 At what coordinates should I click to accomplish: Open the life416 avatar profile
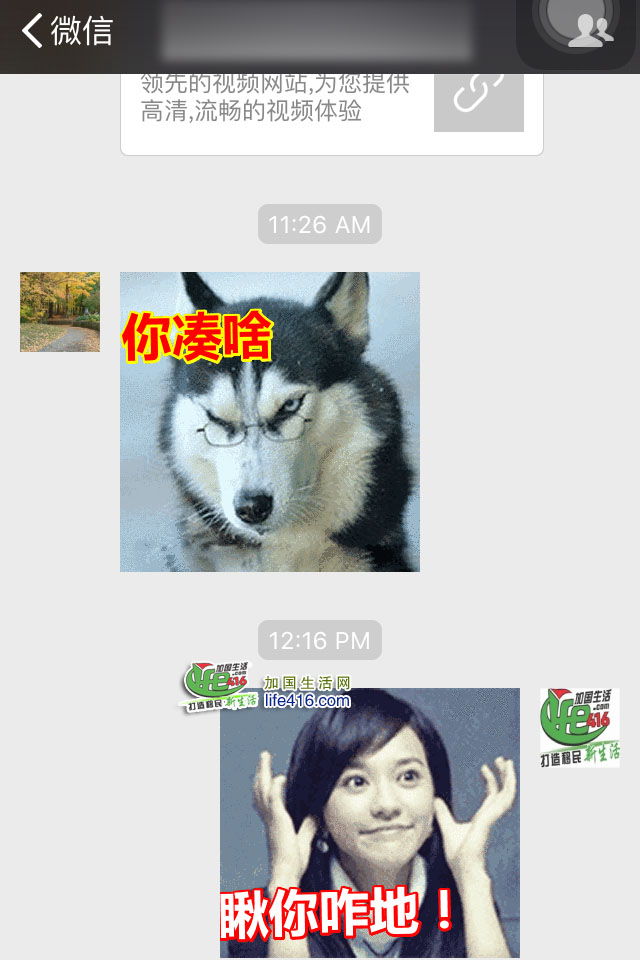580,727
